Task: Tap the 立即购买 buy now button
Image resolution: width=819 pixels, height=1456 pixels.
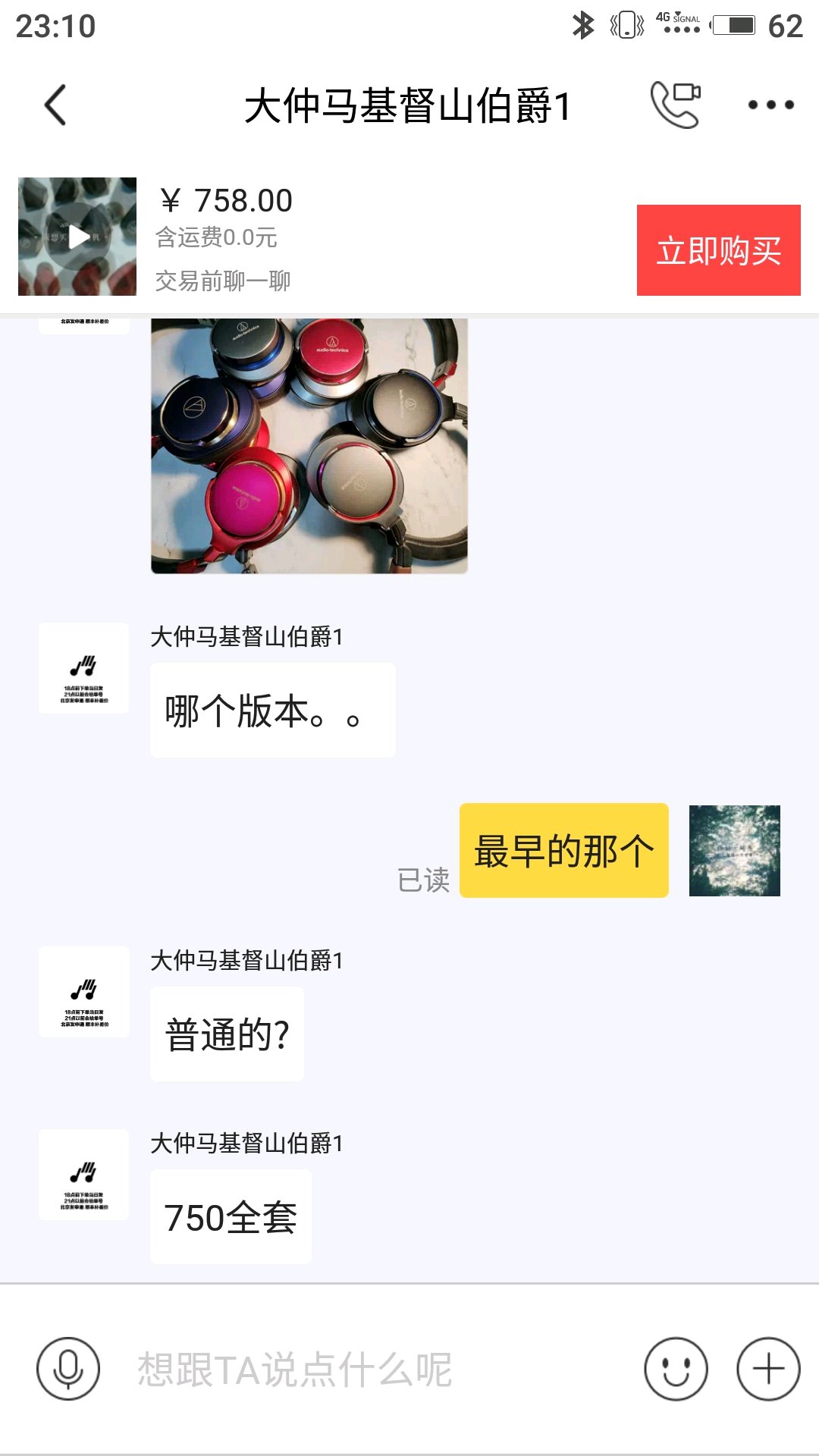Action: 718,250
